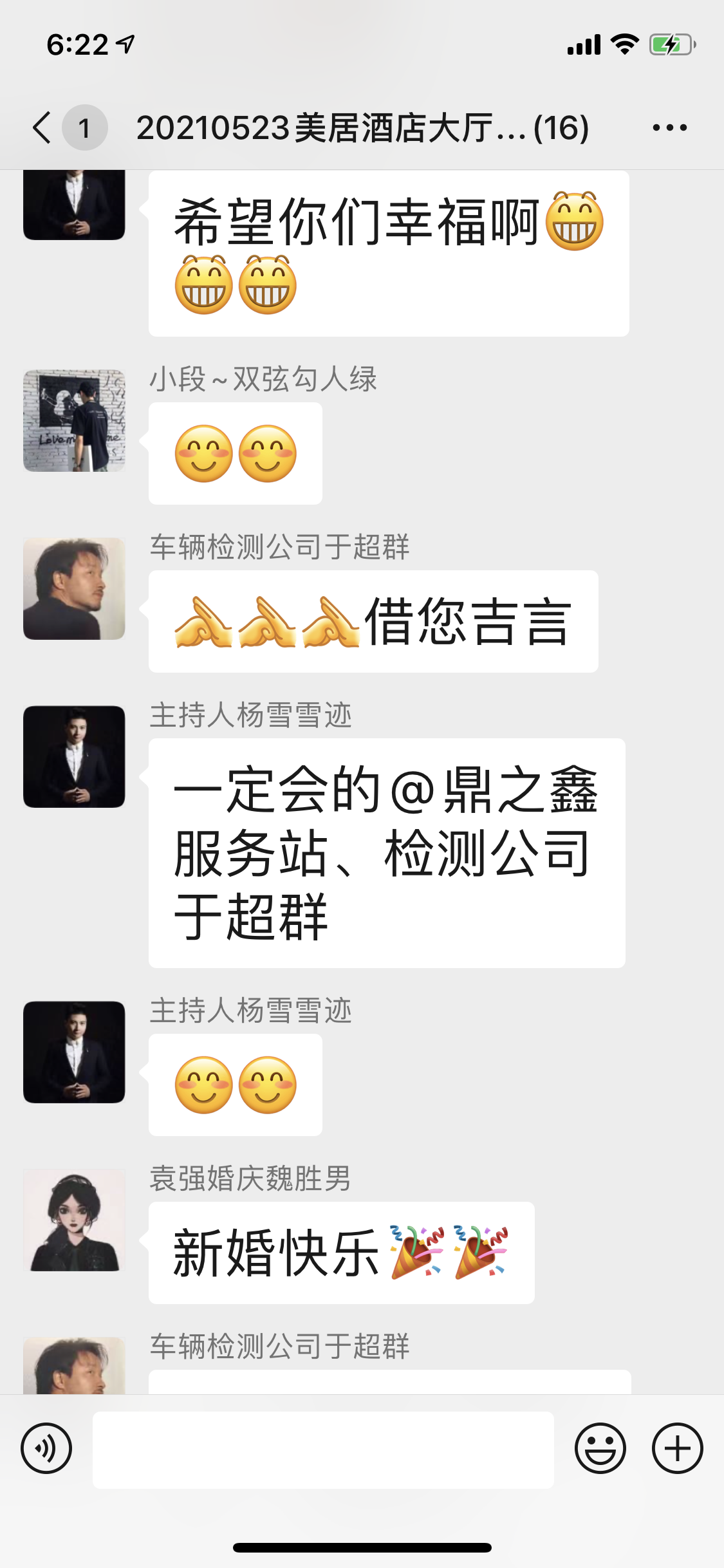Open 小段~双弦勾人绿's profile avatar
The width and height of the screenshot is (724, 1568).
tap(74, 420)
